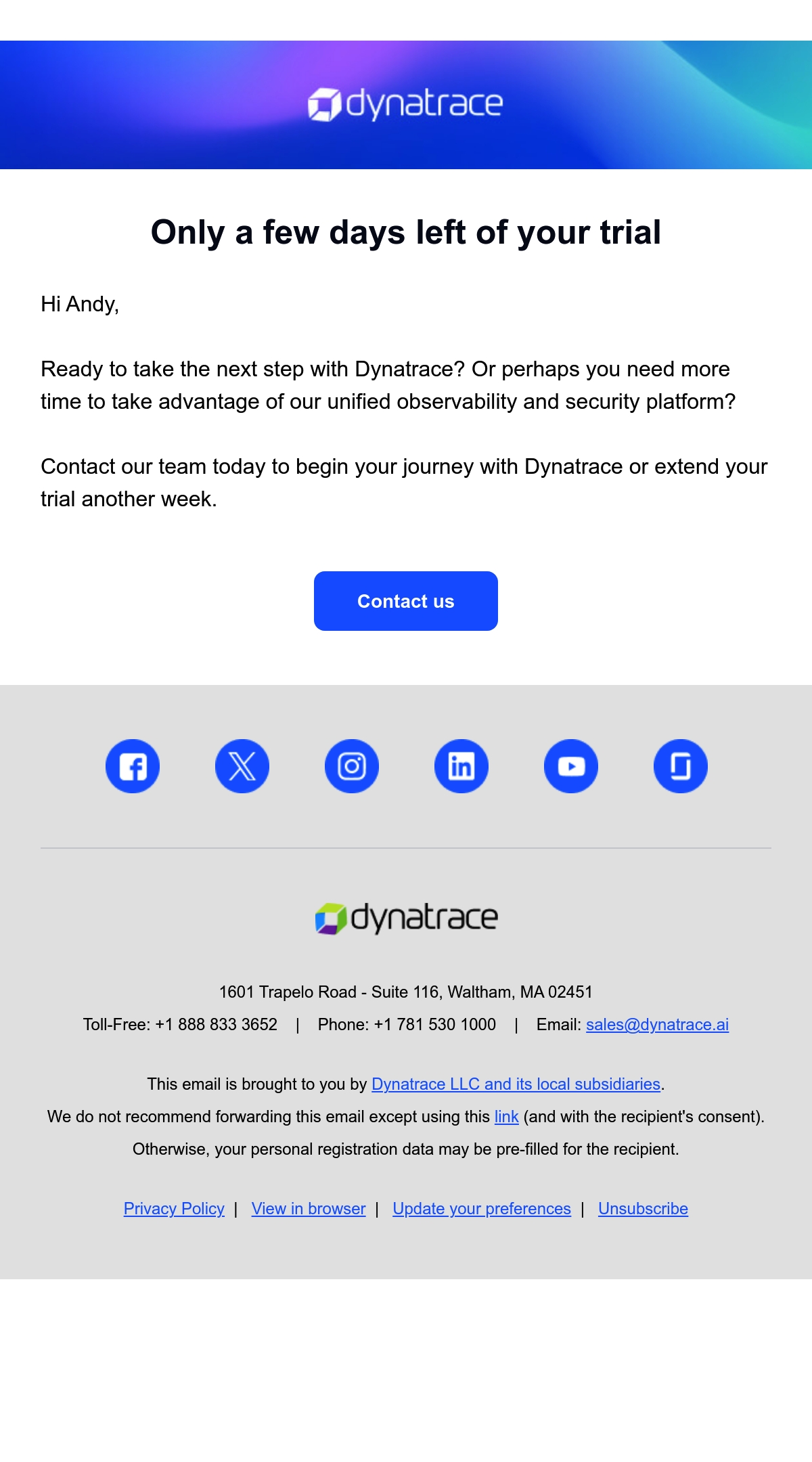
Task: Visit the X (Twitter) profile icon
Action: [x=242, y=766]
